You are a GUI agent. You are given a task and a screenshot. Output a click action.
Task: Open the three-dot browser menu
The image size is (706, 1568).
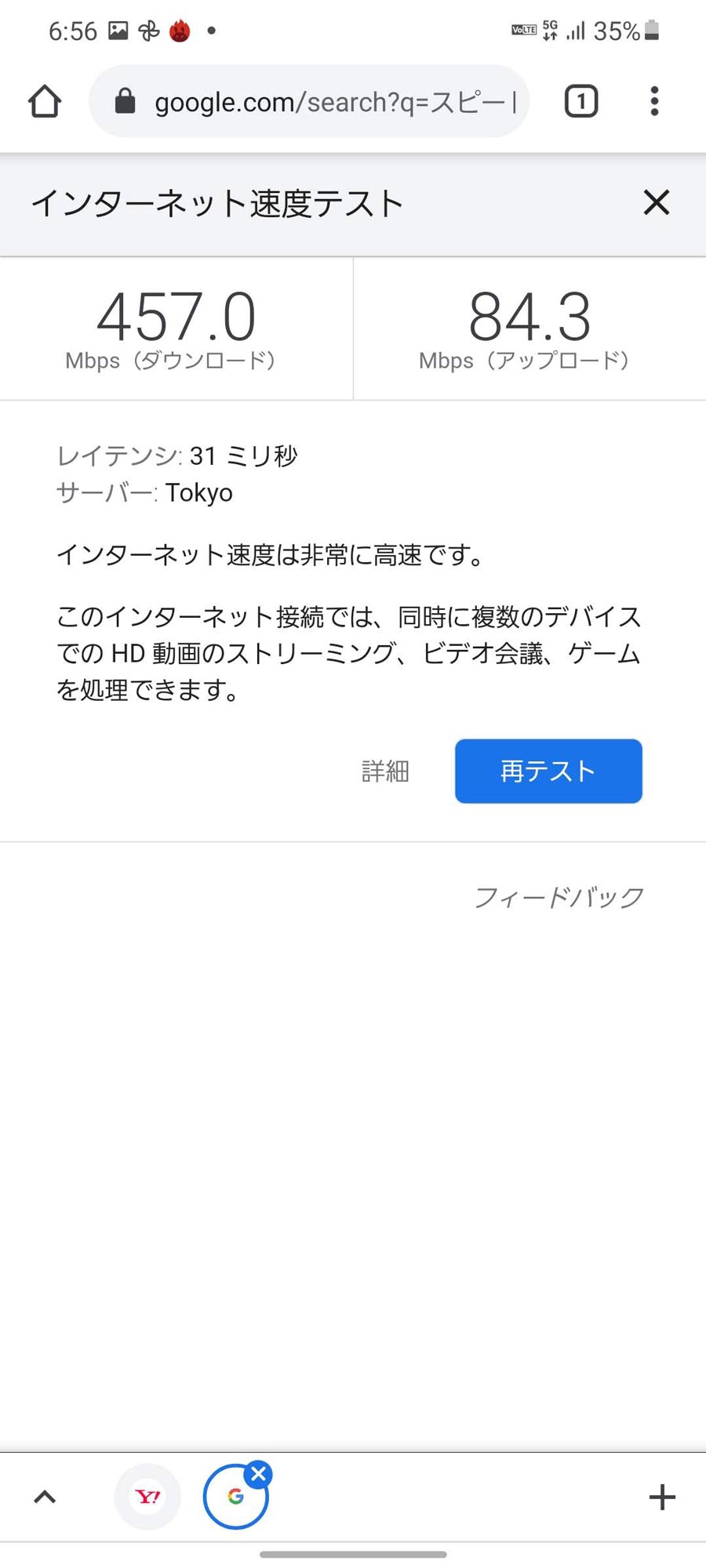click(x=654, y=101)
